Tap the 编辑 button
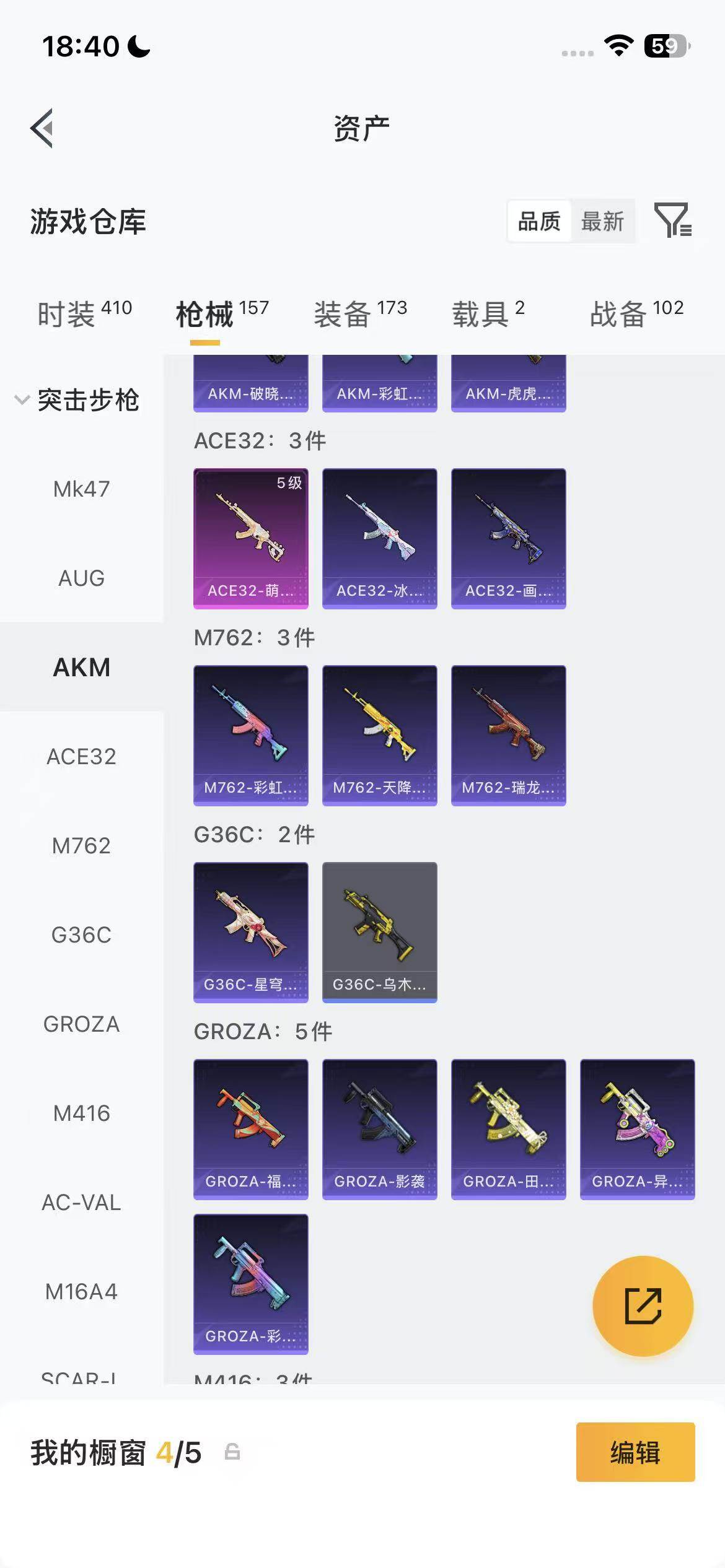Viewport: 725px width, 1568px height. pyautogui.click(x=635, y=1452)
